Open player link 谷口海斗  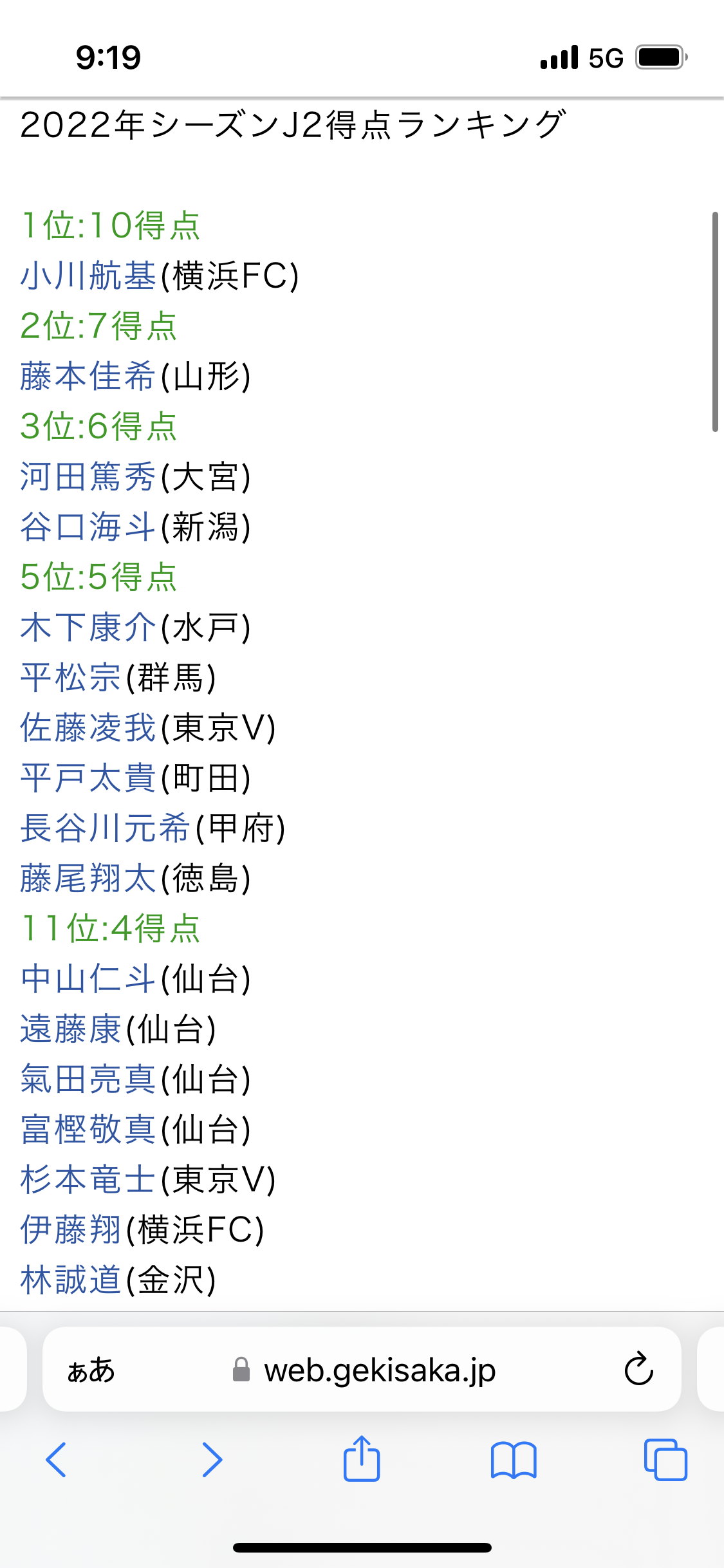coord(88,527)
